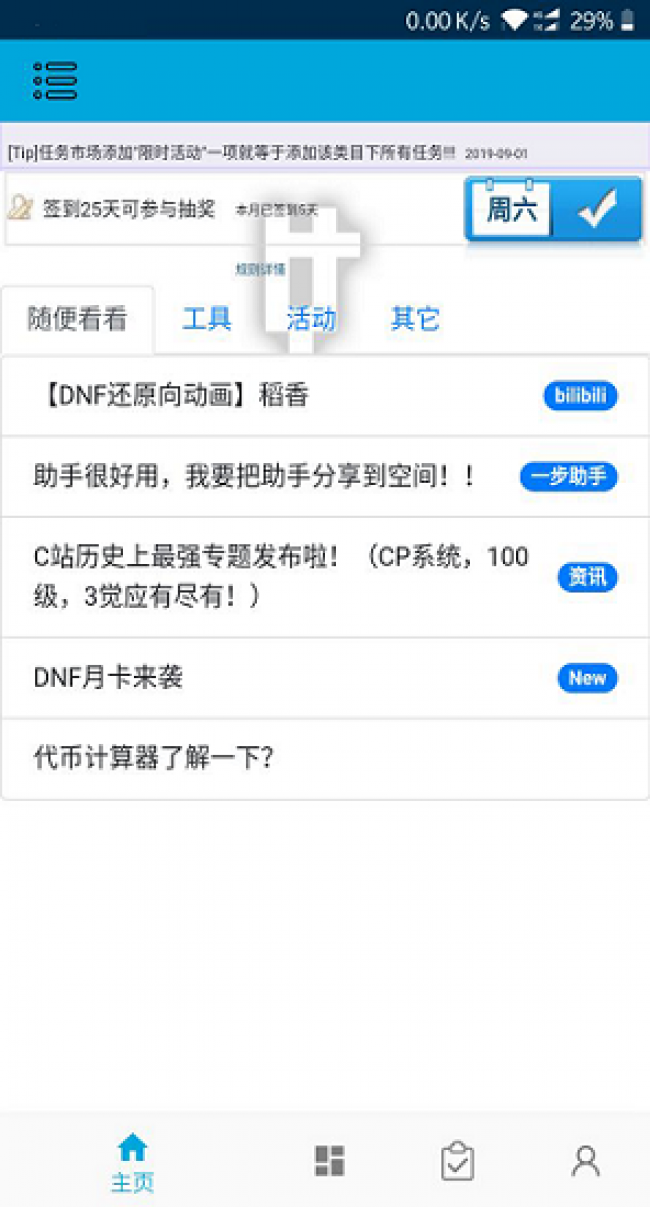The width and height of the screenshot is (650, 1207).
Task: Select the 活动 tab
Action: pos(311,319)
